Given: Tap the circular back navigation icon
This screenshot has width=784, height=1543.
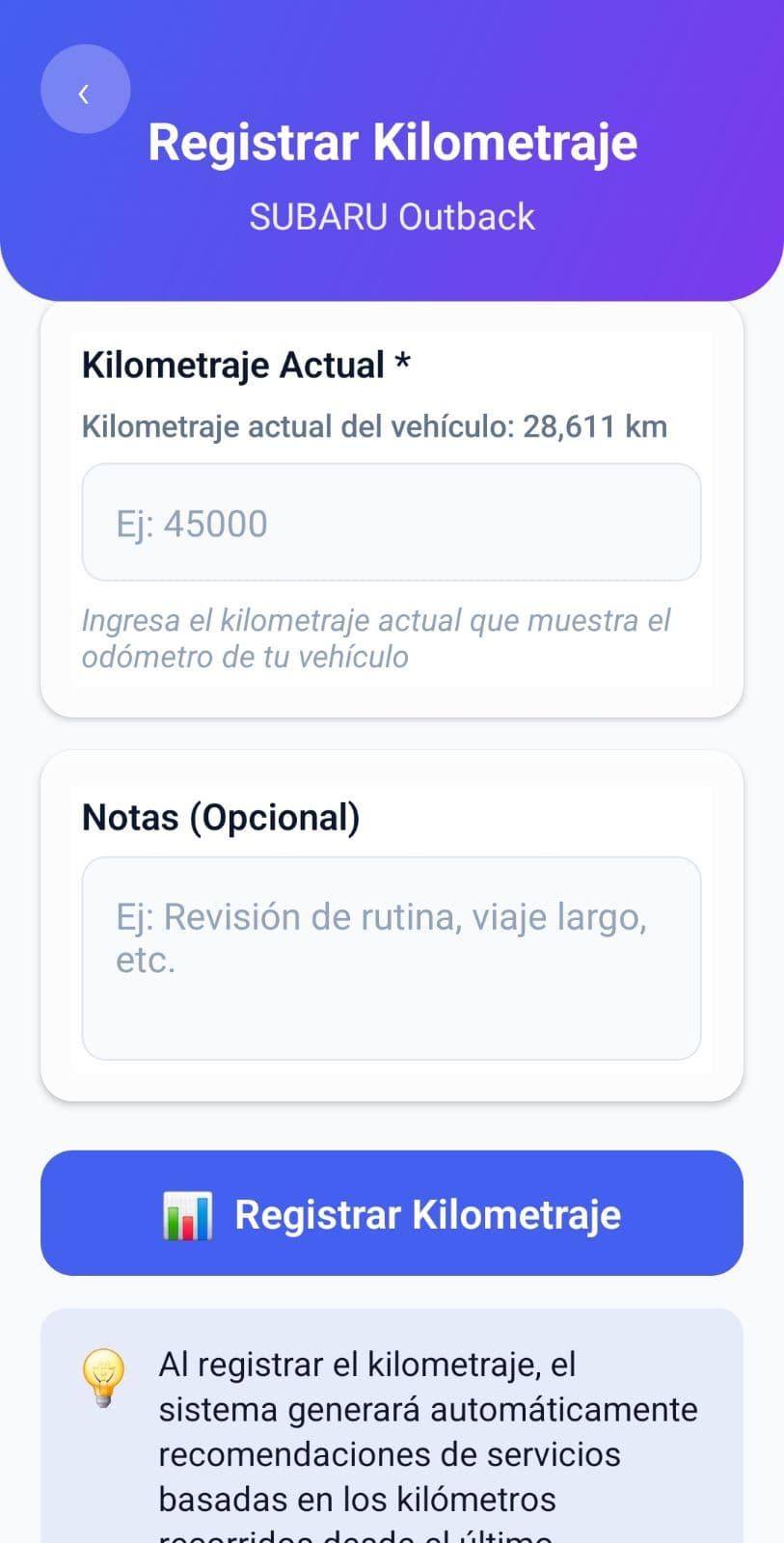Looking at the screenshot, I should [x=85, y=89].
